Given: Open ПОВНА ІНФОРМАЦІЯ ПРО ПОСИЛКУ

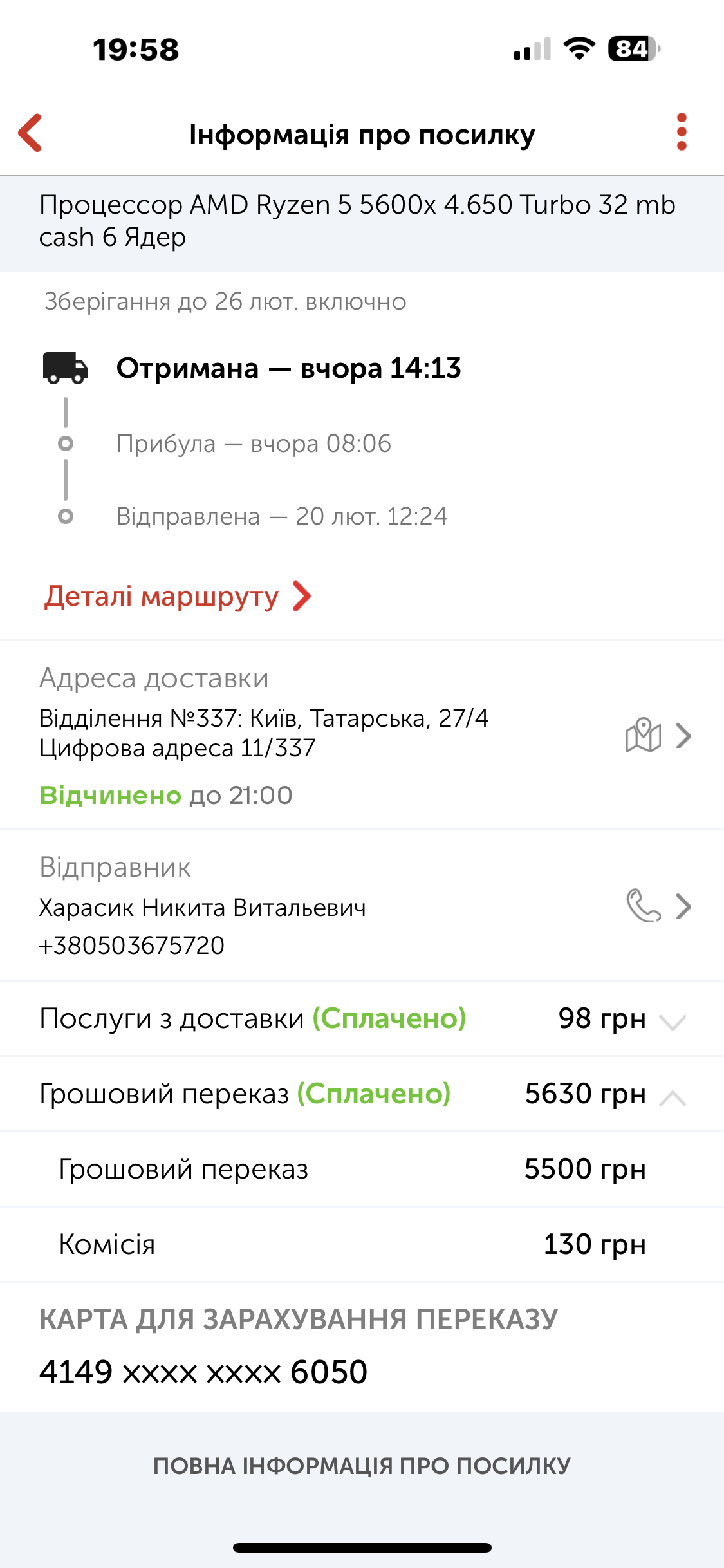Looking at the screenshot, I should (362, 1466).
